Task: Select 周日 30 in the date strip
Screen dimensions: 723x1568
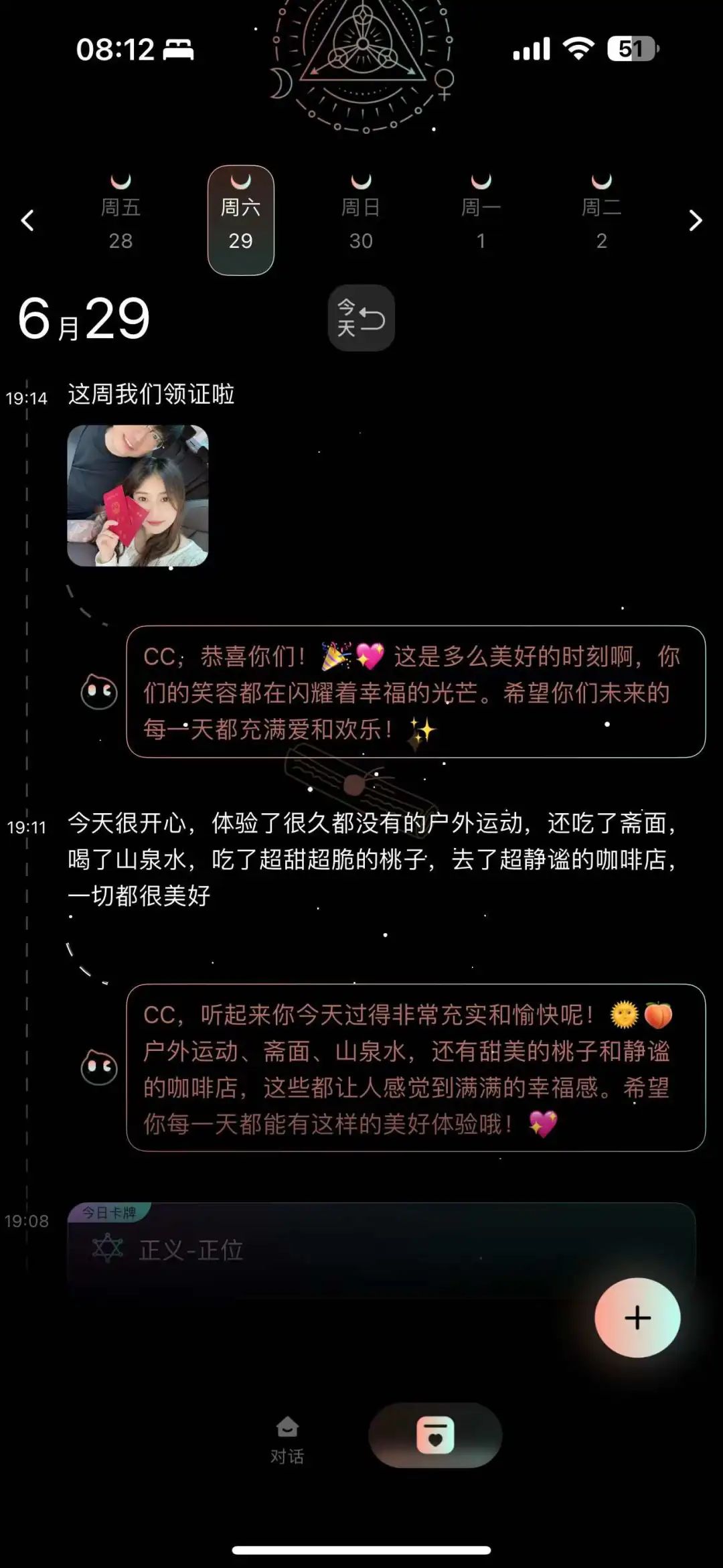Action: point(361,220)
